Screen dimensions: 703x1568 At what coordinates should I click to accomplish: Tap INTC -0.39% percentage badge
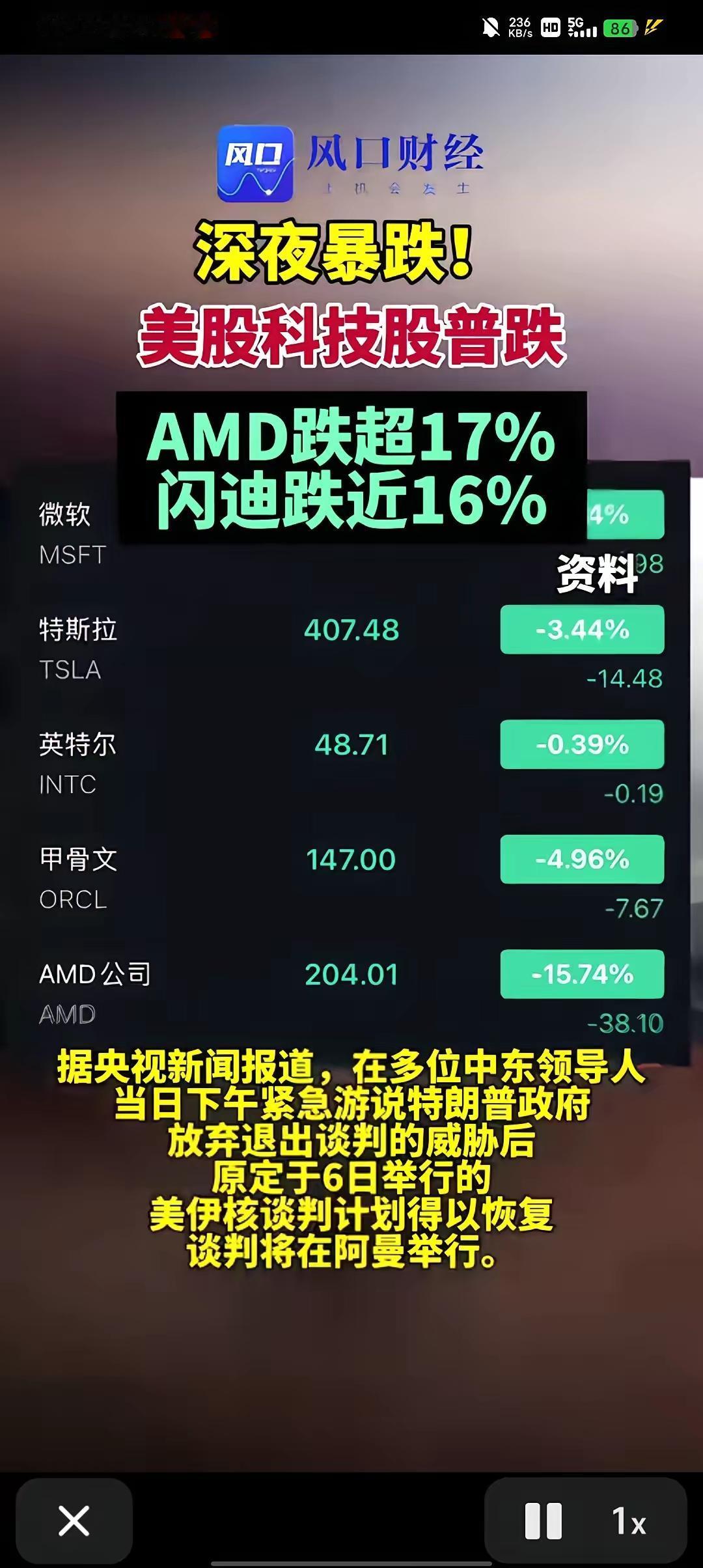coord(581,745)
